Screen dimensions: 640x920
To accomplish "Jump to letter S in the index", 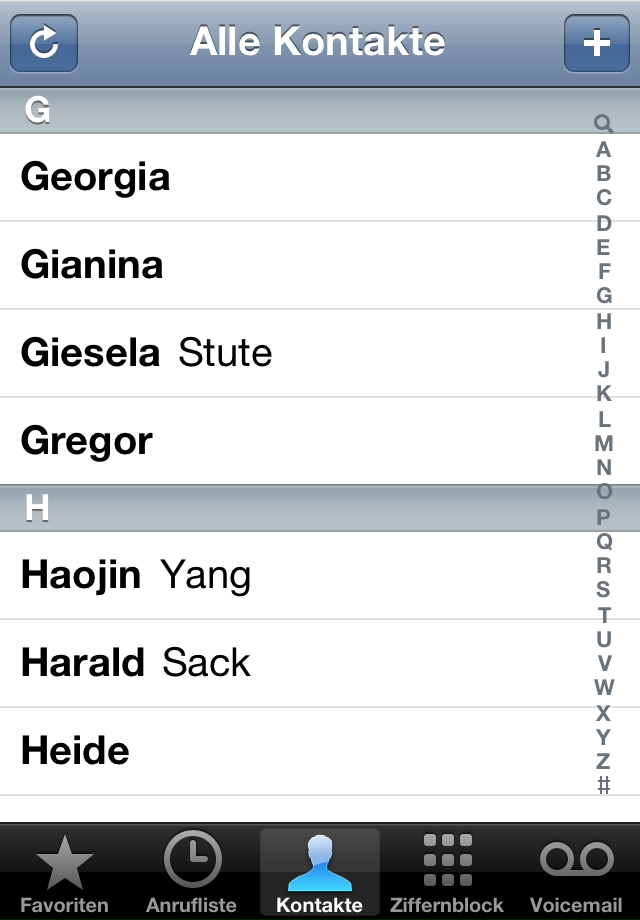I will (603, 590).
